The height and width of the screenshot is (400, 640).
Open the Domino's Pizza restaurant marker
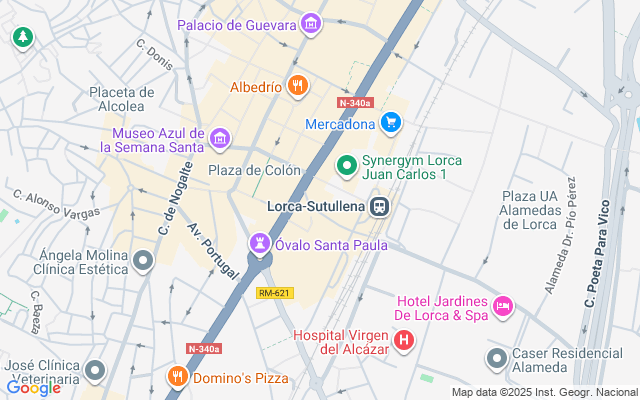click(x=176, y=377)
